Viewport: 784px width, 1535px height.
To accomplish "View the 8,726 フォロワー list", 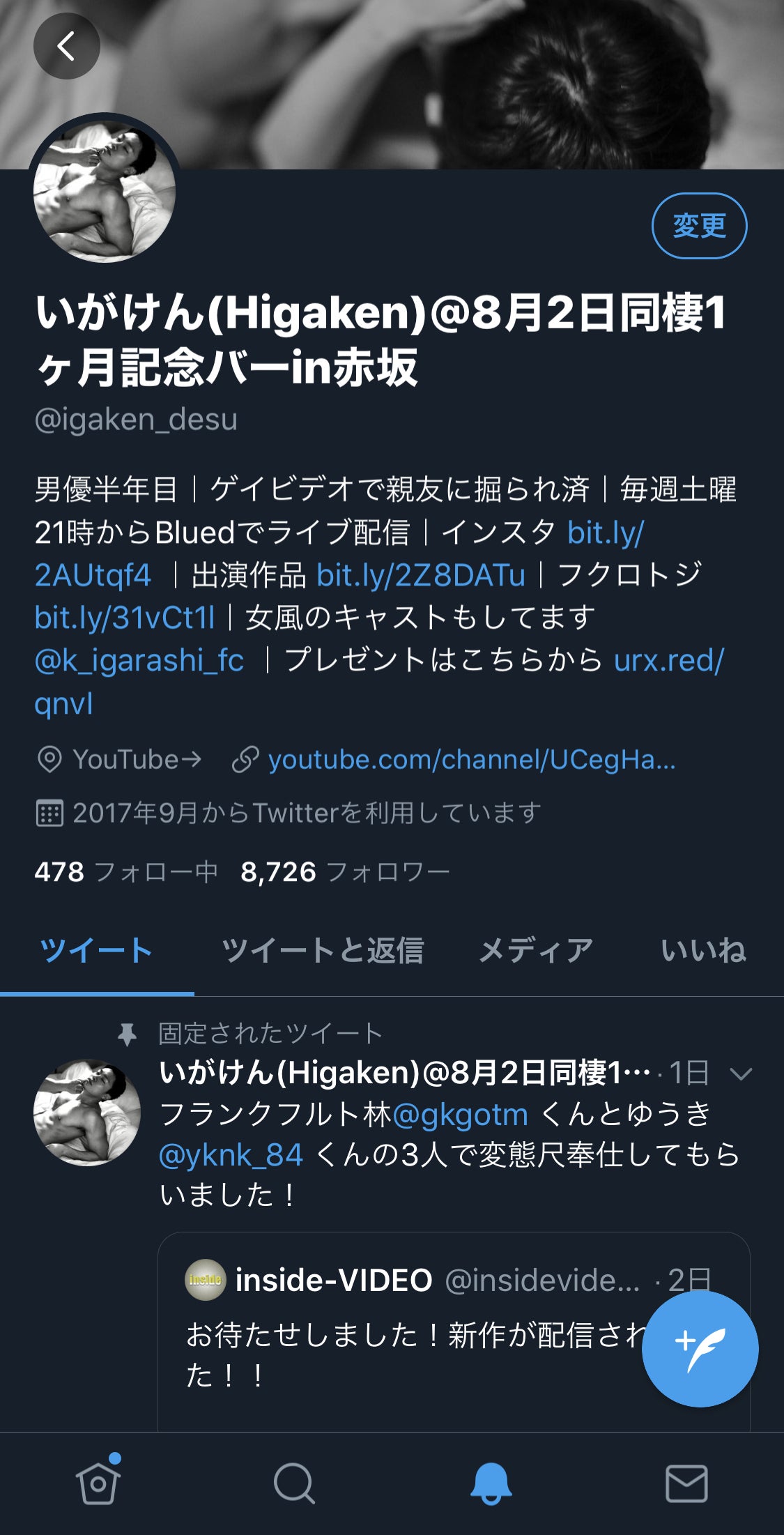I will tap(346, 871).
